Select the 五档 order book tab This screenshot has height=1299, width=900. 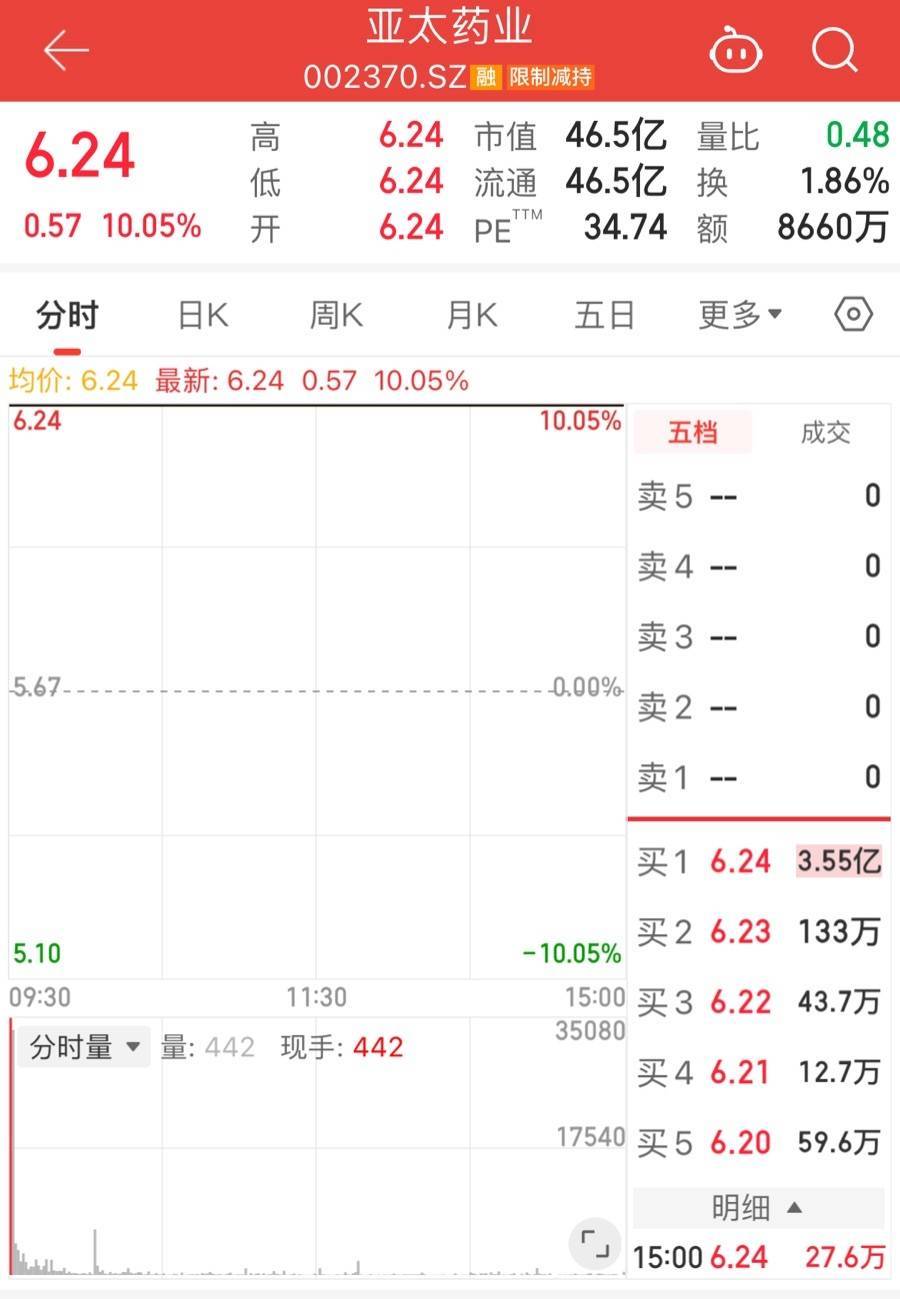pyautogui.click(x=693, y=433)
